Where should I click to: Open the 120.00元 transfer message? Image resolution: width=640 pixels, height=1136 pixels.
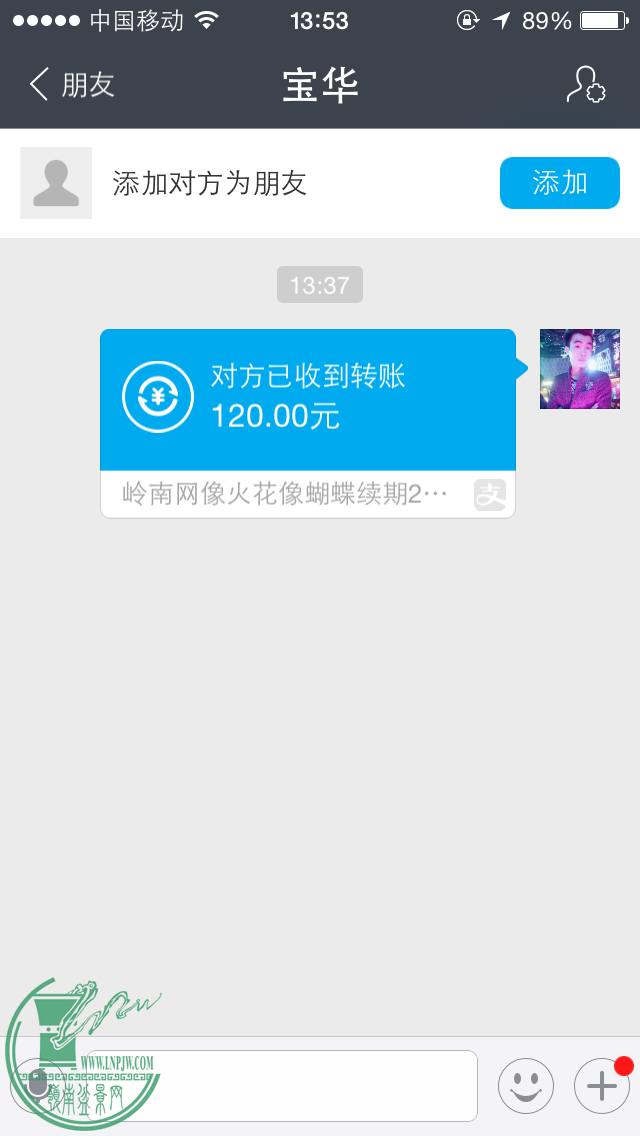click(308, 400)
